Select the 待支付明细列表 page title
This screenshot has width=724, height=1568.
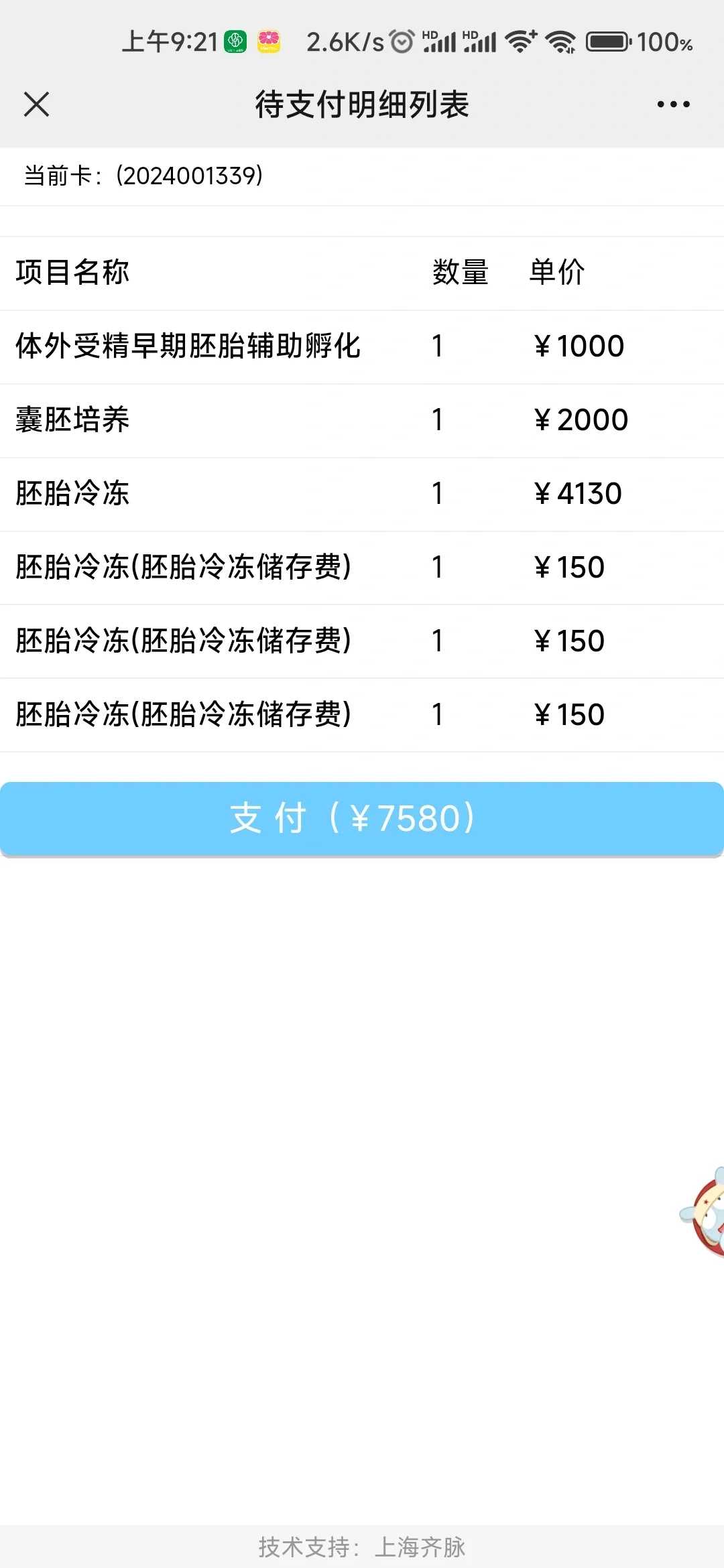pyautogui.click(x=362, y=104)
